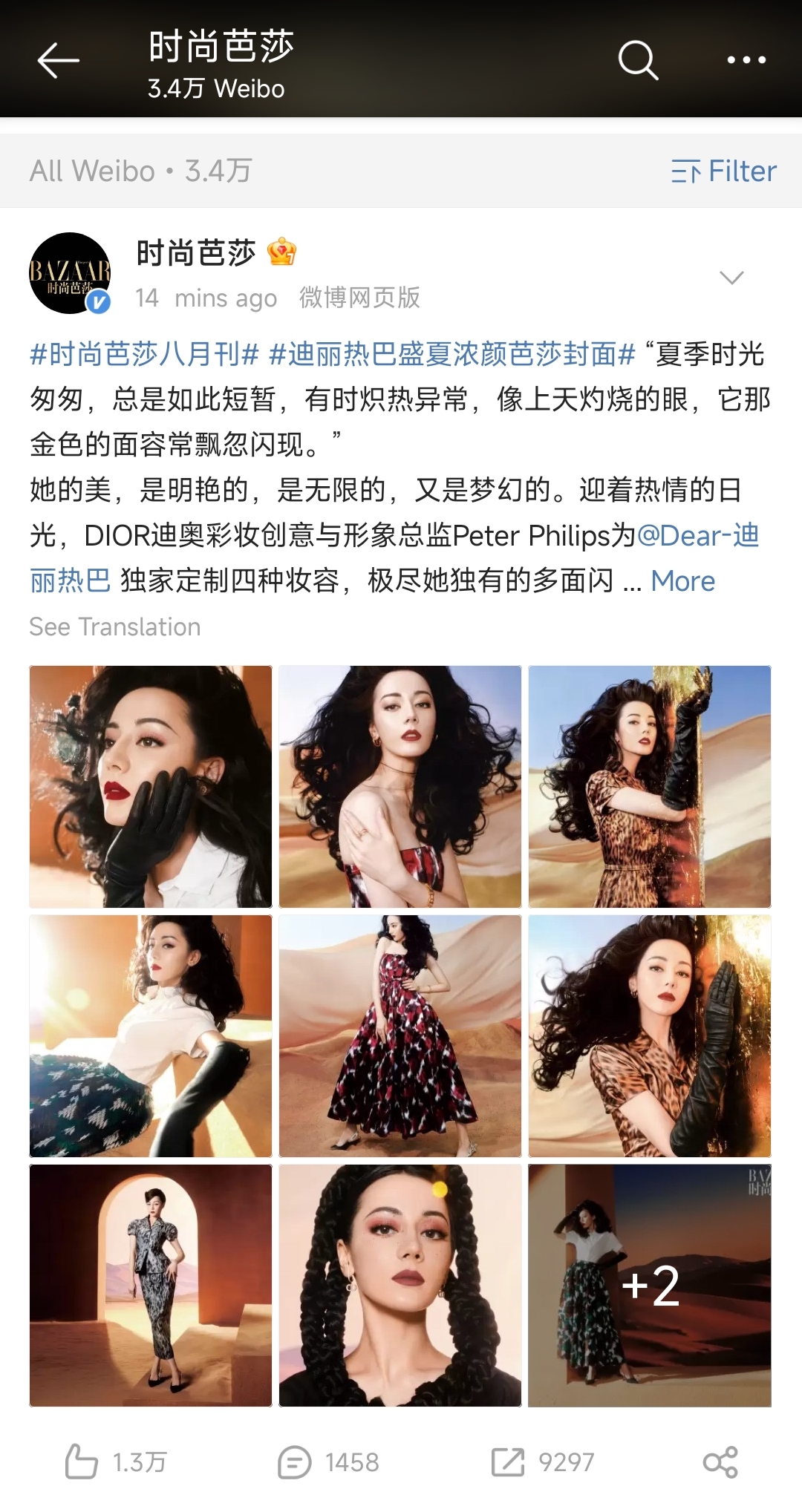Image resolution: width=802 pixels, height=1512 pixels.
Task: Tap 微博网页版 source label
Action: pos(359,298)
